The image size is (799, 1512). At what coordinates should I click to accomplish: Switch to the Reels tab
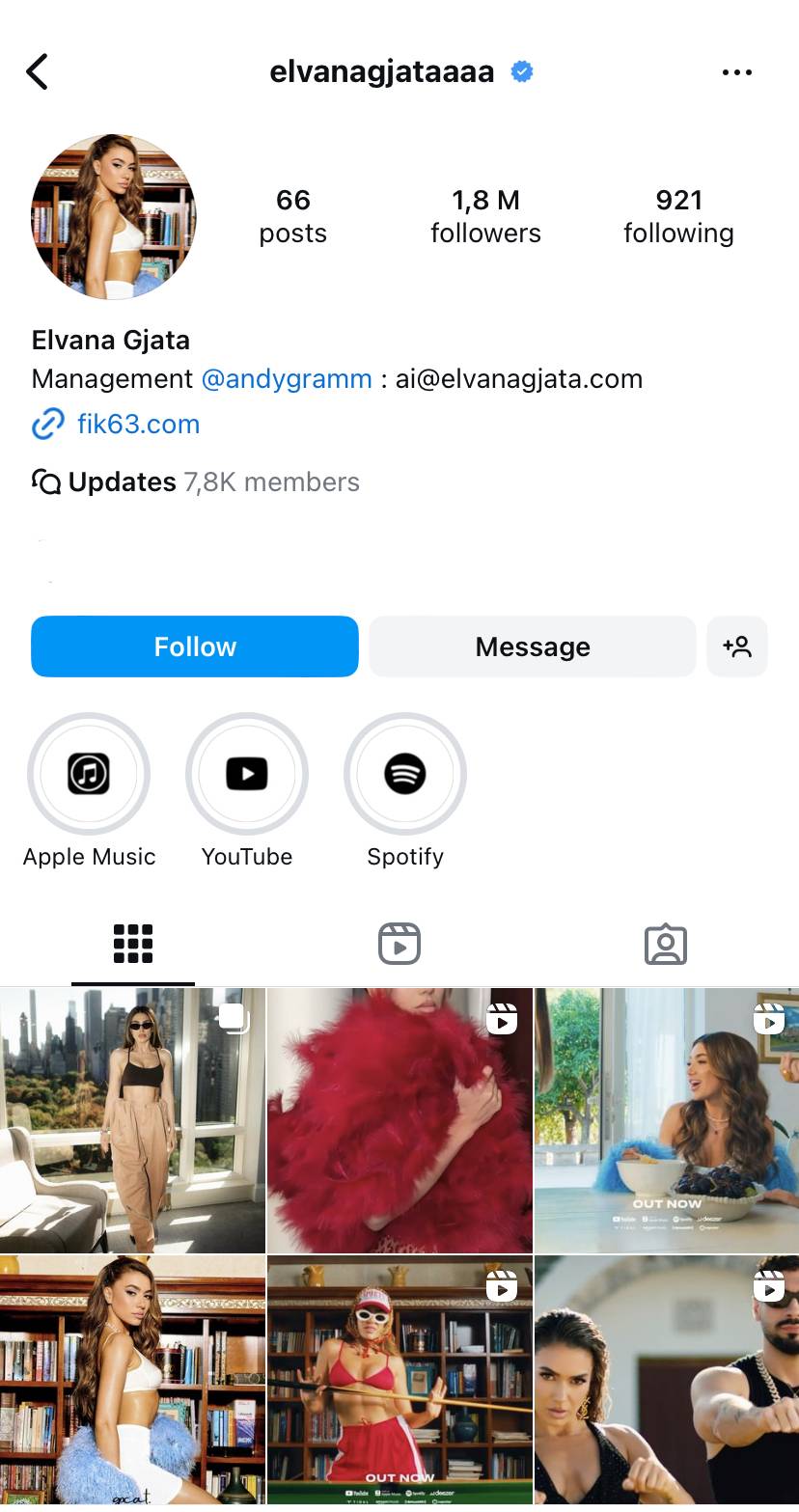(x=399, y=944)
